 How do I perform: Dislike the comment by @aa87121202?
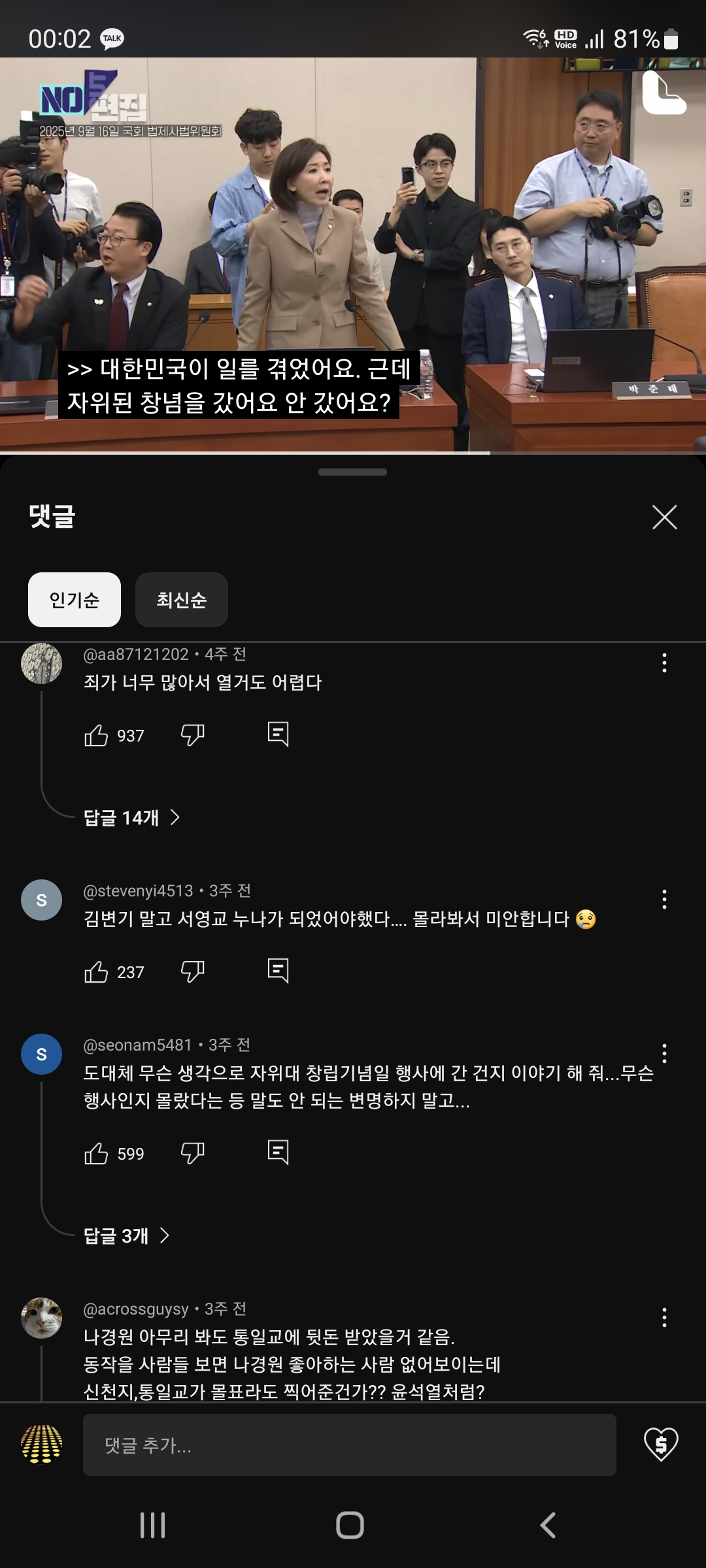tap(193, 736)
